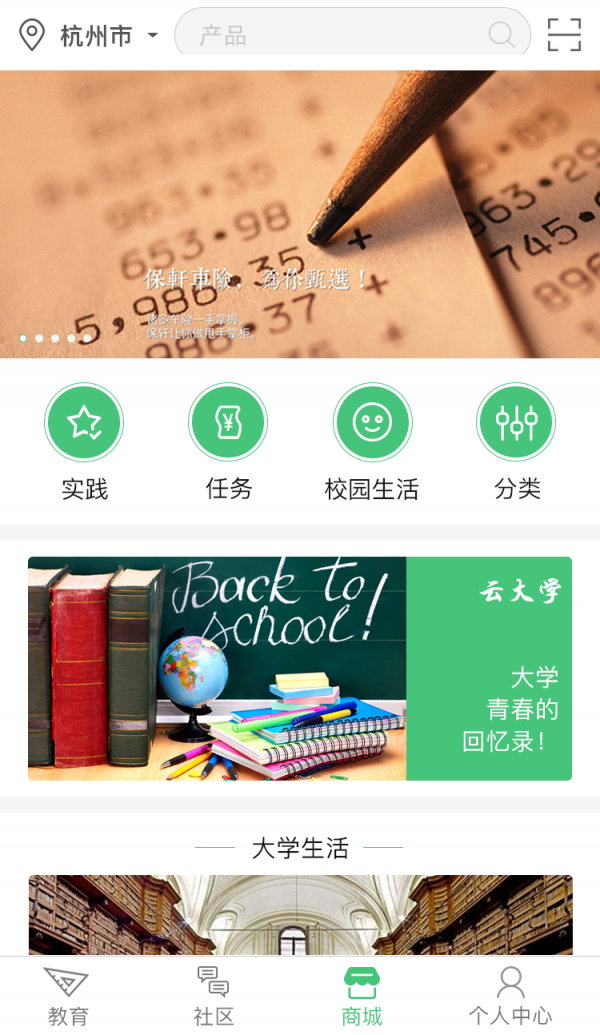Go to the 个人中心 tab
600x1035 pixels.
click(510, 995)
